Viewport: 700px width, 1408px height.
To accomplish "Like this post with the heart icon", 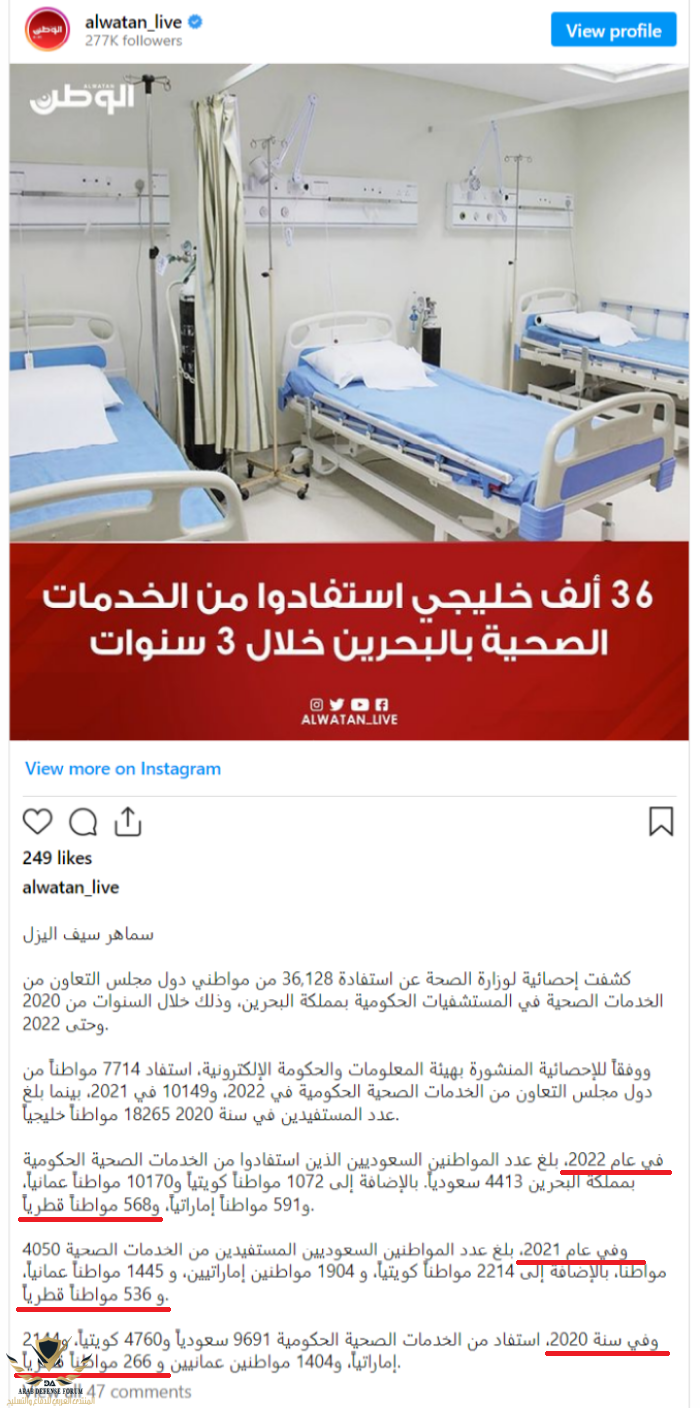I will [37, 822].
